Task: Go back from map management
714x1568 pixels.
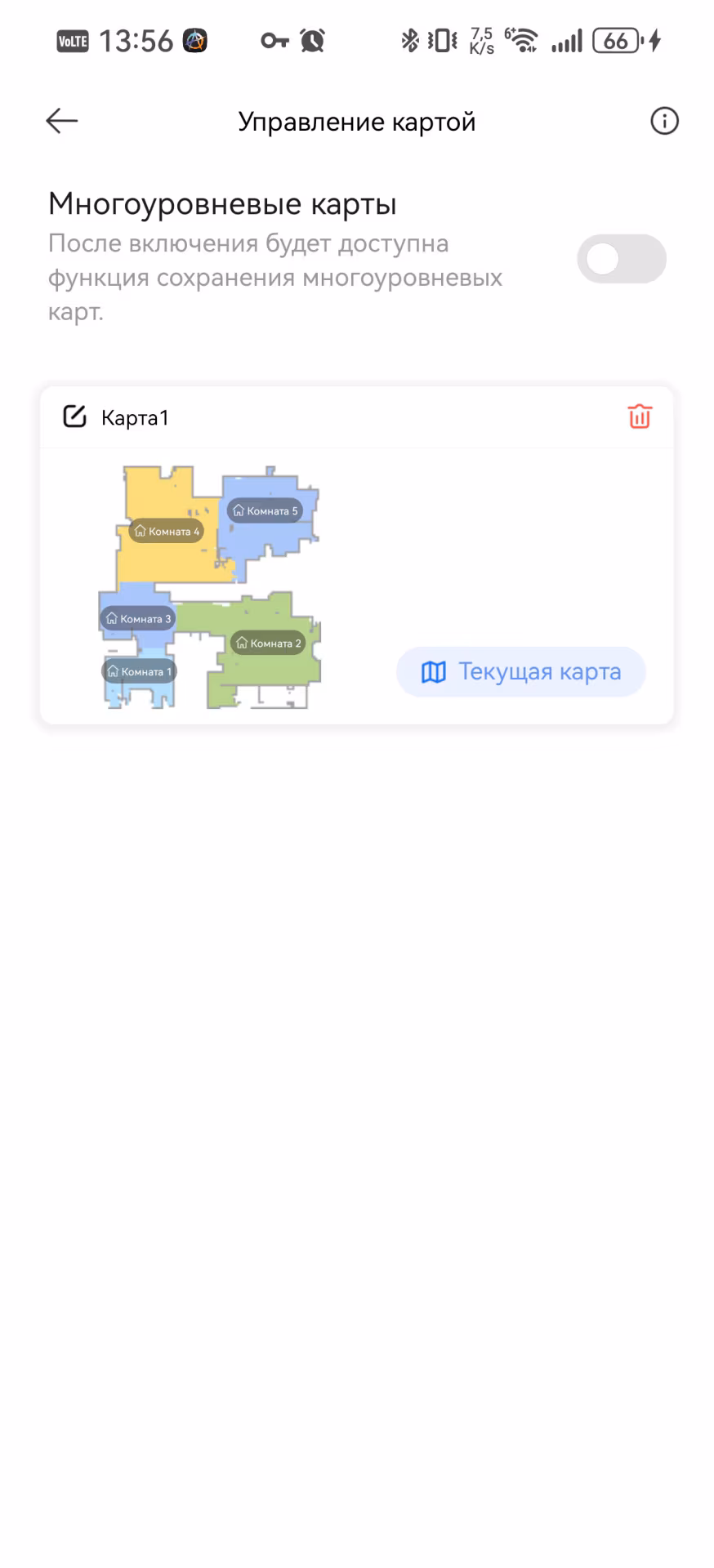Action: (x=62, y=122)
